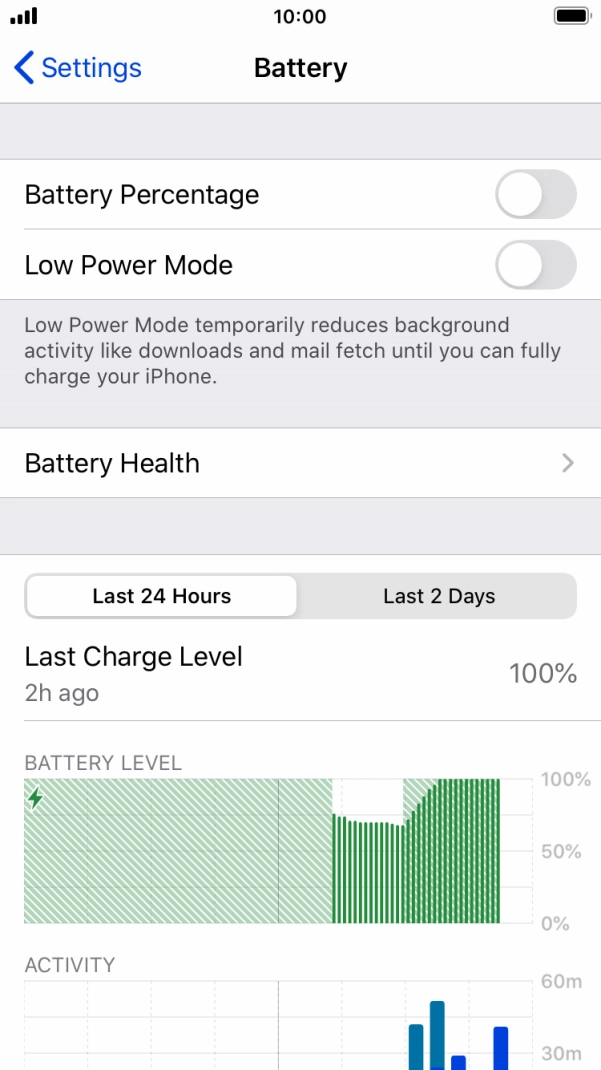Select the Last 24 Hours segment
601x1070 pixels.
pyautogui.click(x=162, y=596)
